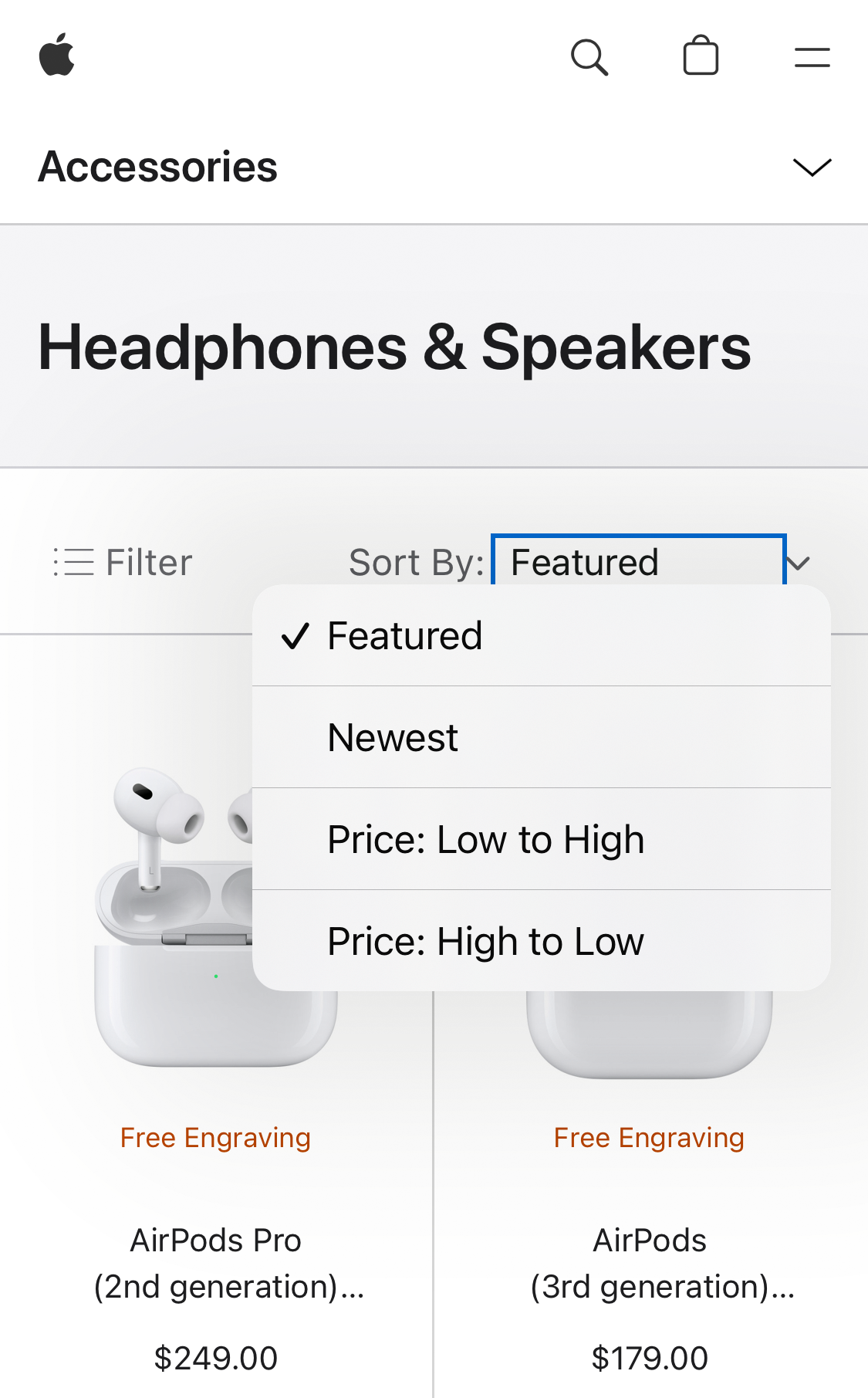Image resolution: width=868 pixels, height=1398 pixels.
Task: Open the Sort By dropdown
Action: [638, 561]
